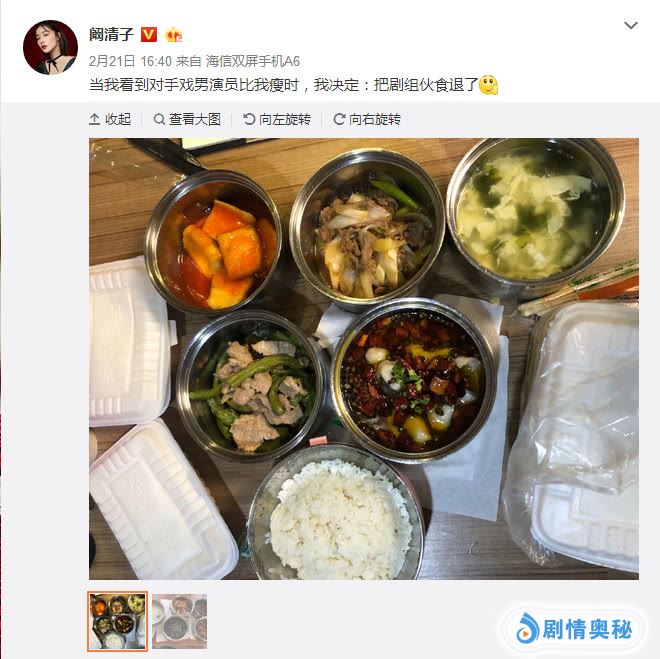
Task: Expand the post options chevron
Action: [x=630, y=26]
